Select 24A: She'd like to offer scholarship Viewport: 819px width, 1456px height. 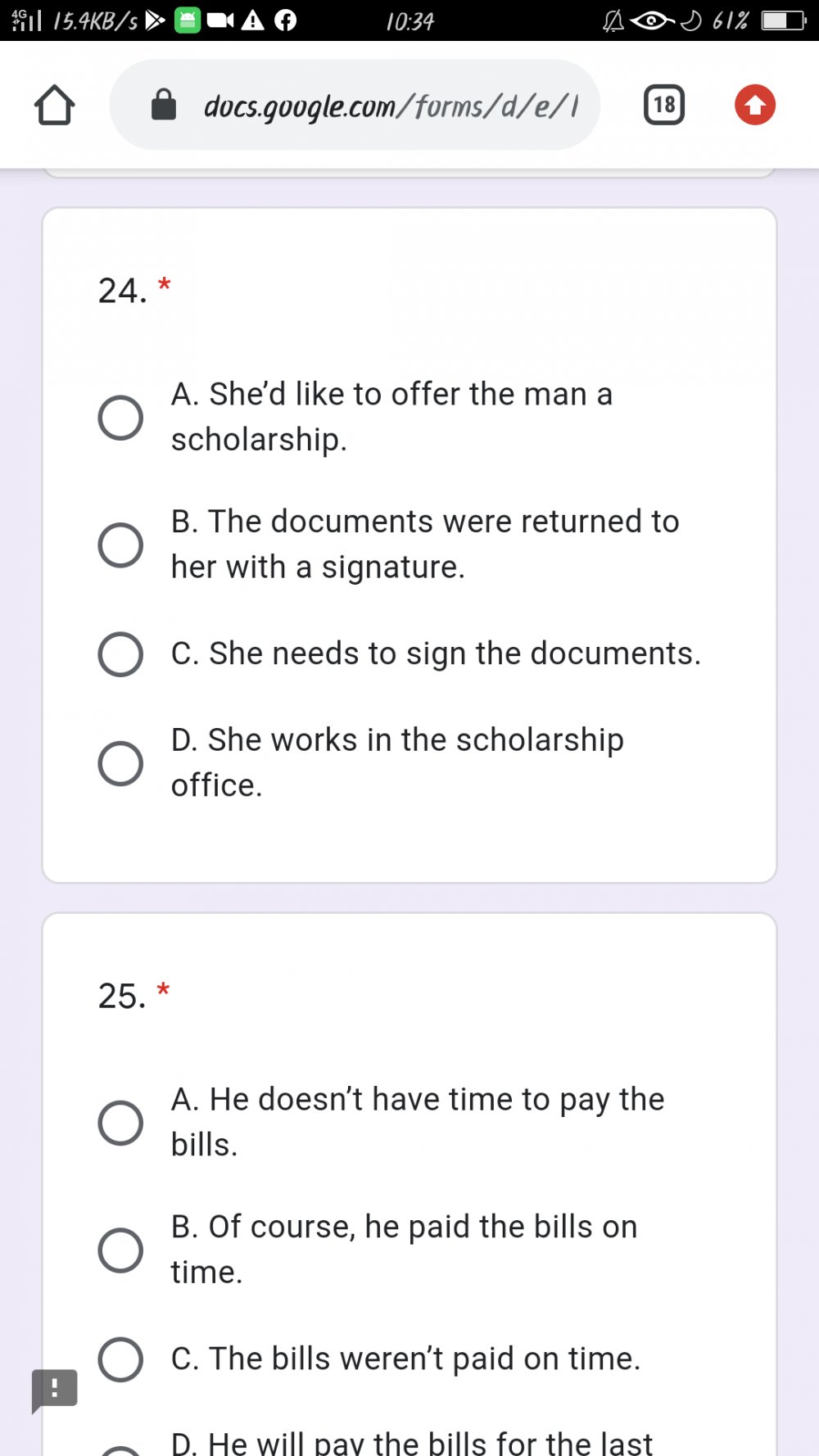120,418
